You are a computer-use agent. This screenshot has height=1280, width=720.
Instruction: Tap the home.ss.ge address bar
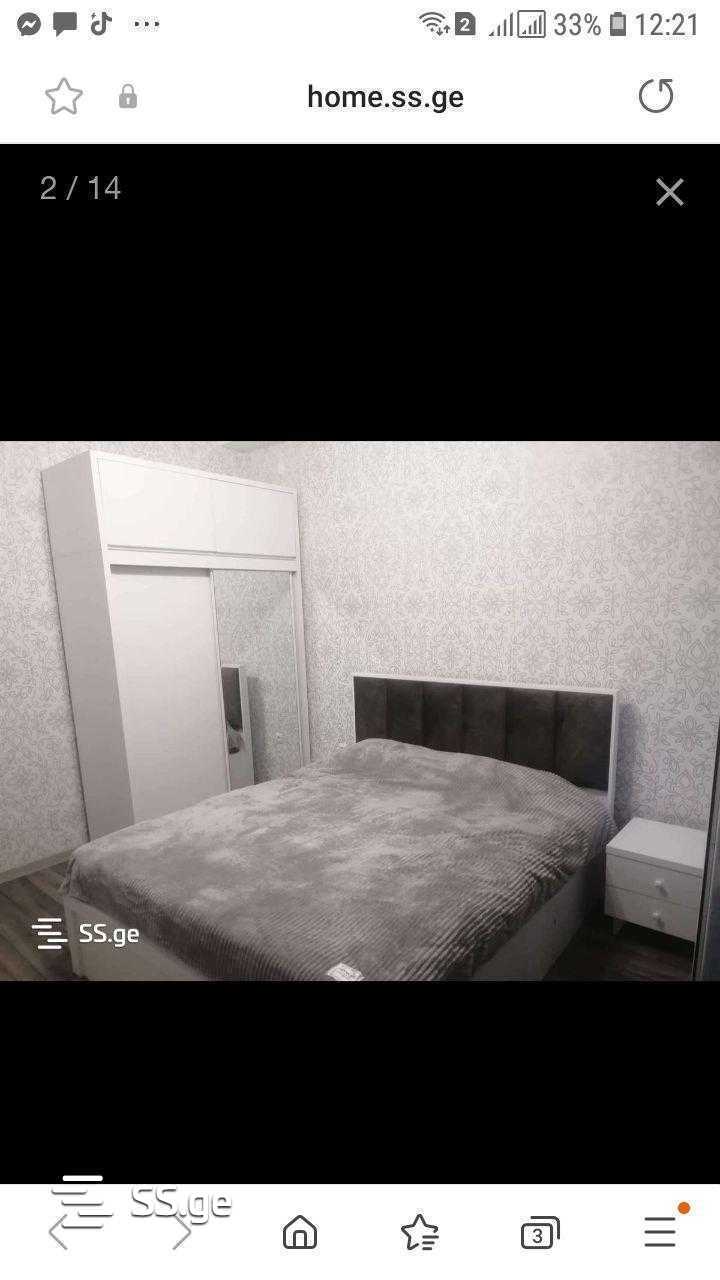point(385,97)
